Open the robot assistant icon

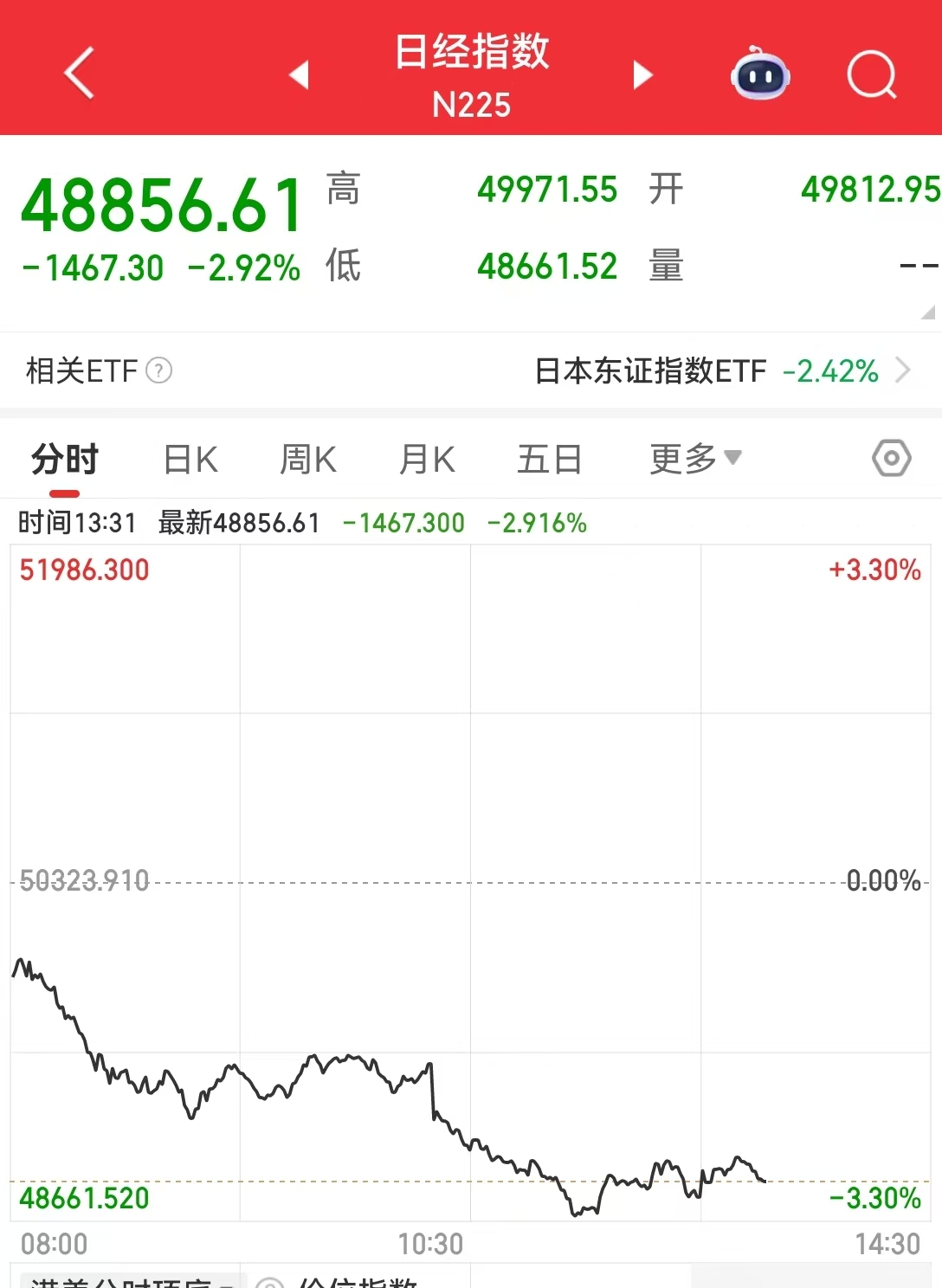pos(760,74)
